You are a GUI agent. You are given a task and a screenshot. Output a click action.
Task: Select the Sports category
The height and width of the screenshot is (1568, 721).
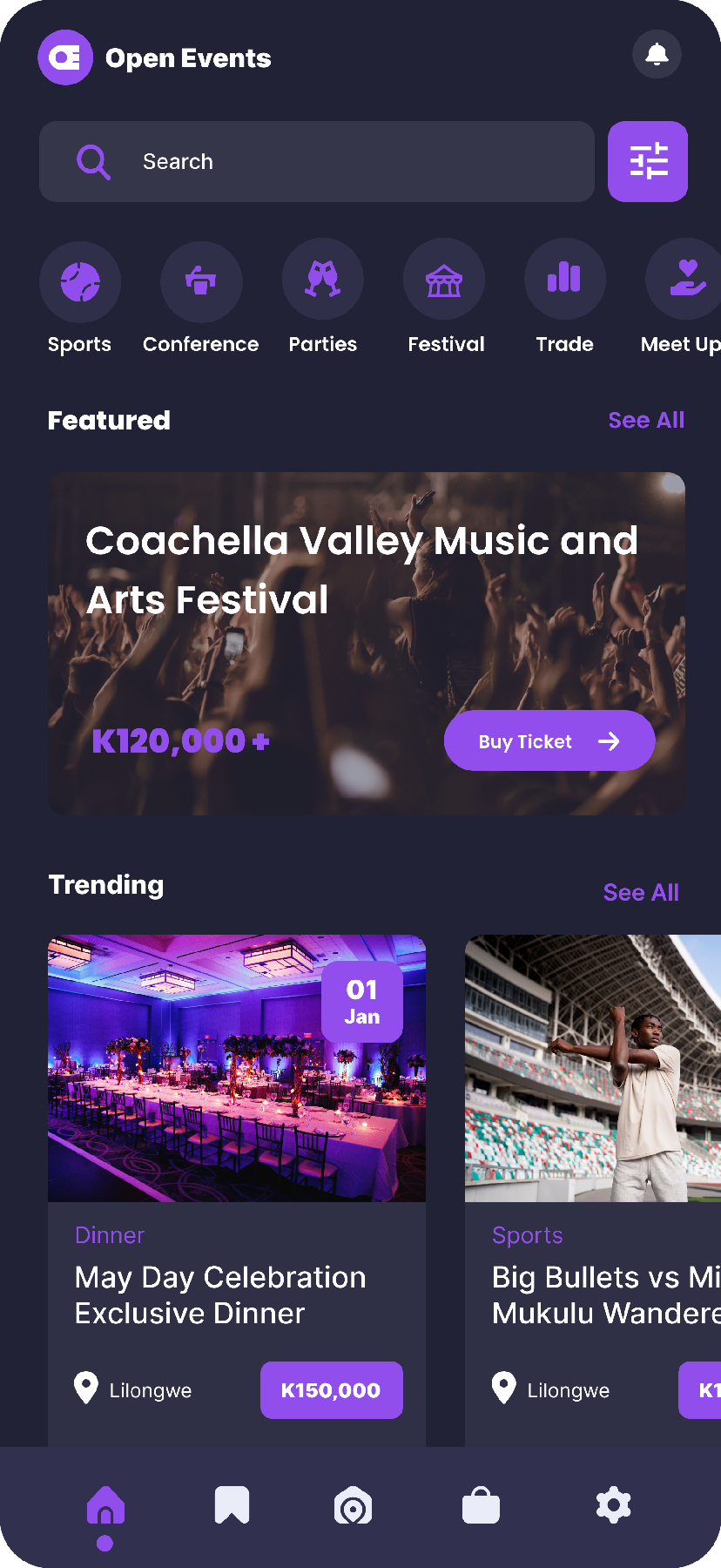click(x=80, y=282)
